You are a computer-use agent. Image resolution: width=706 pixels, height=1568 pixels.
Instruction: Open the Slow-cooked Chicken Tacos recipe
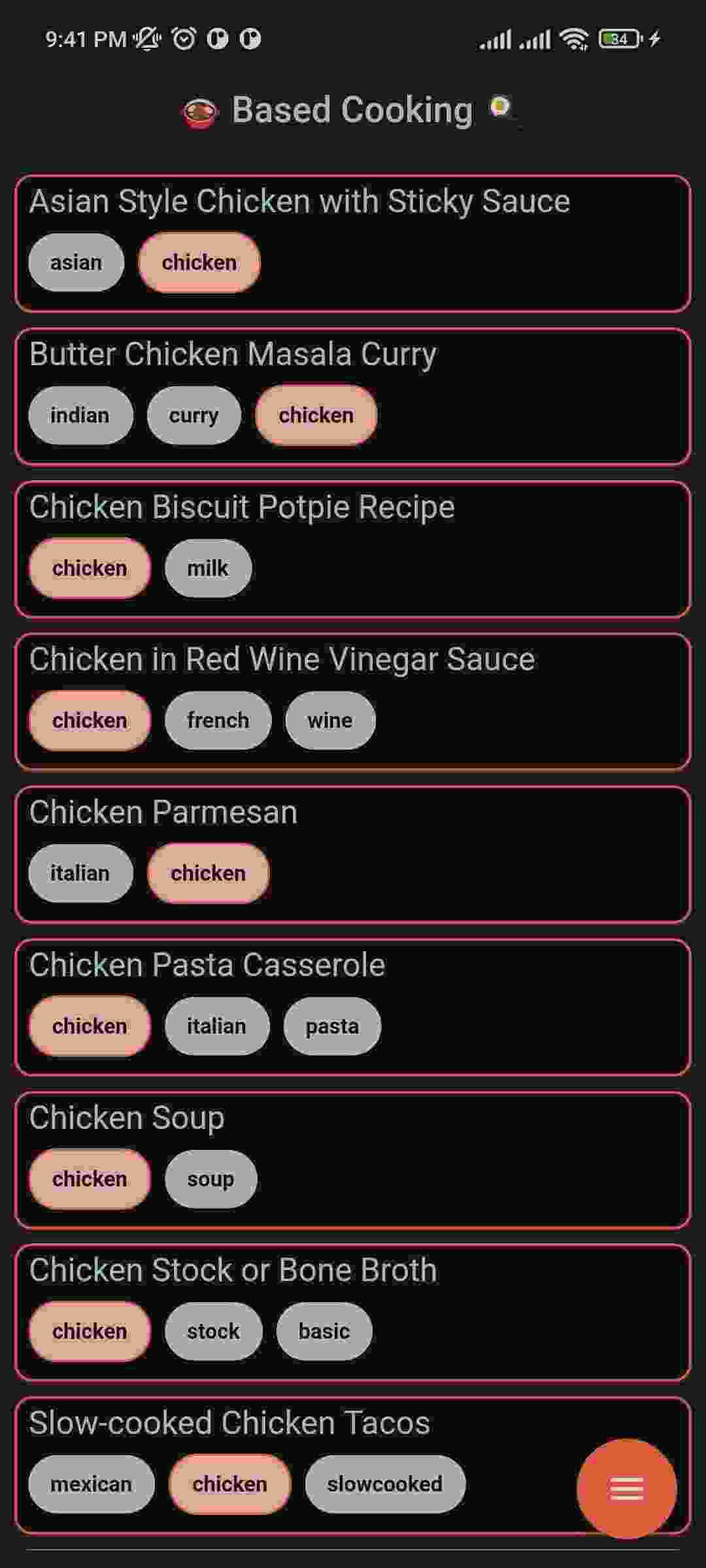229,1423
